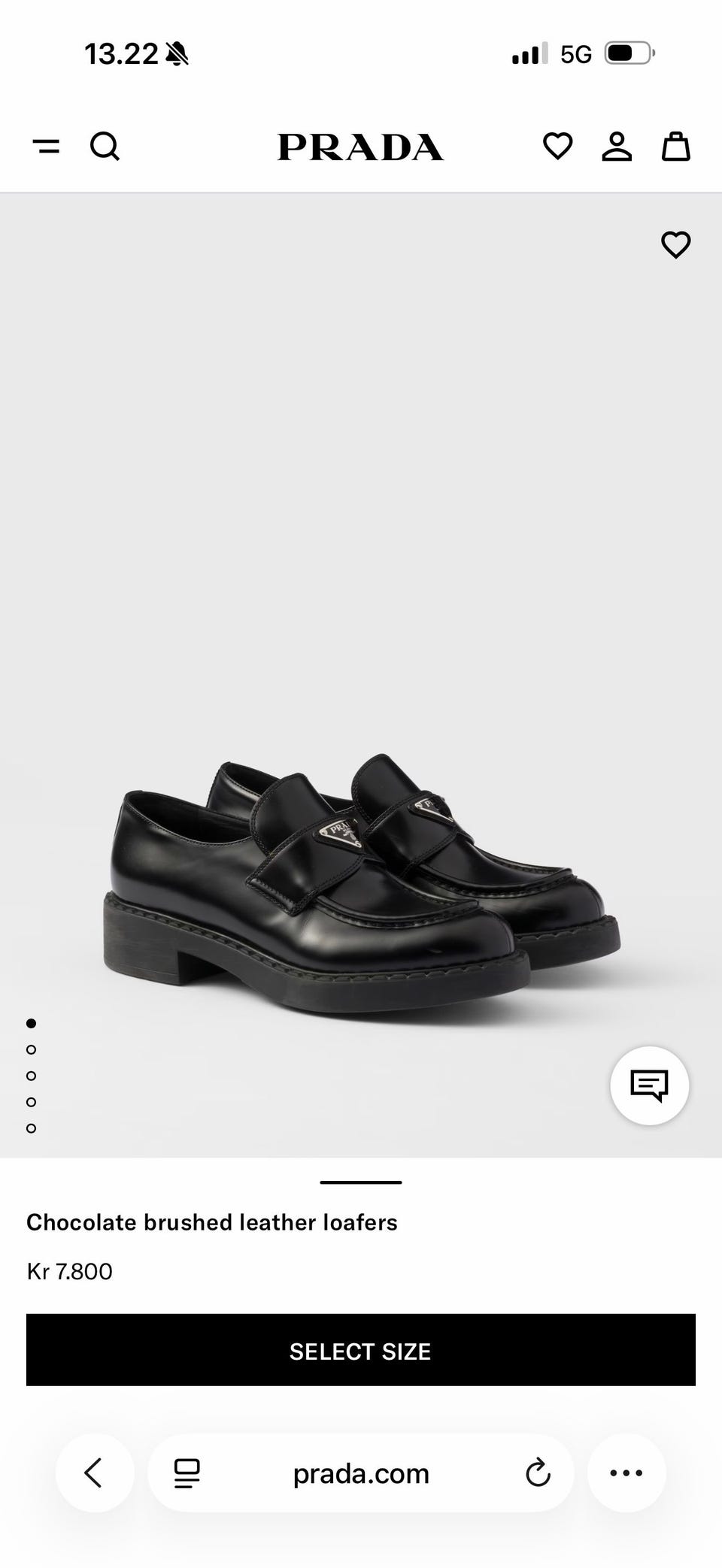Tap the Prada logo to go home
The height and width of the screenshot is (1568, 722).
pos(360,147)
